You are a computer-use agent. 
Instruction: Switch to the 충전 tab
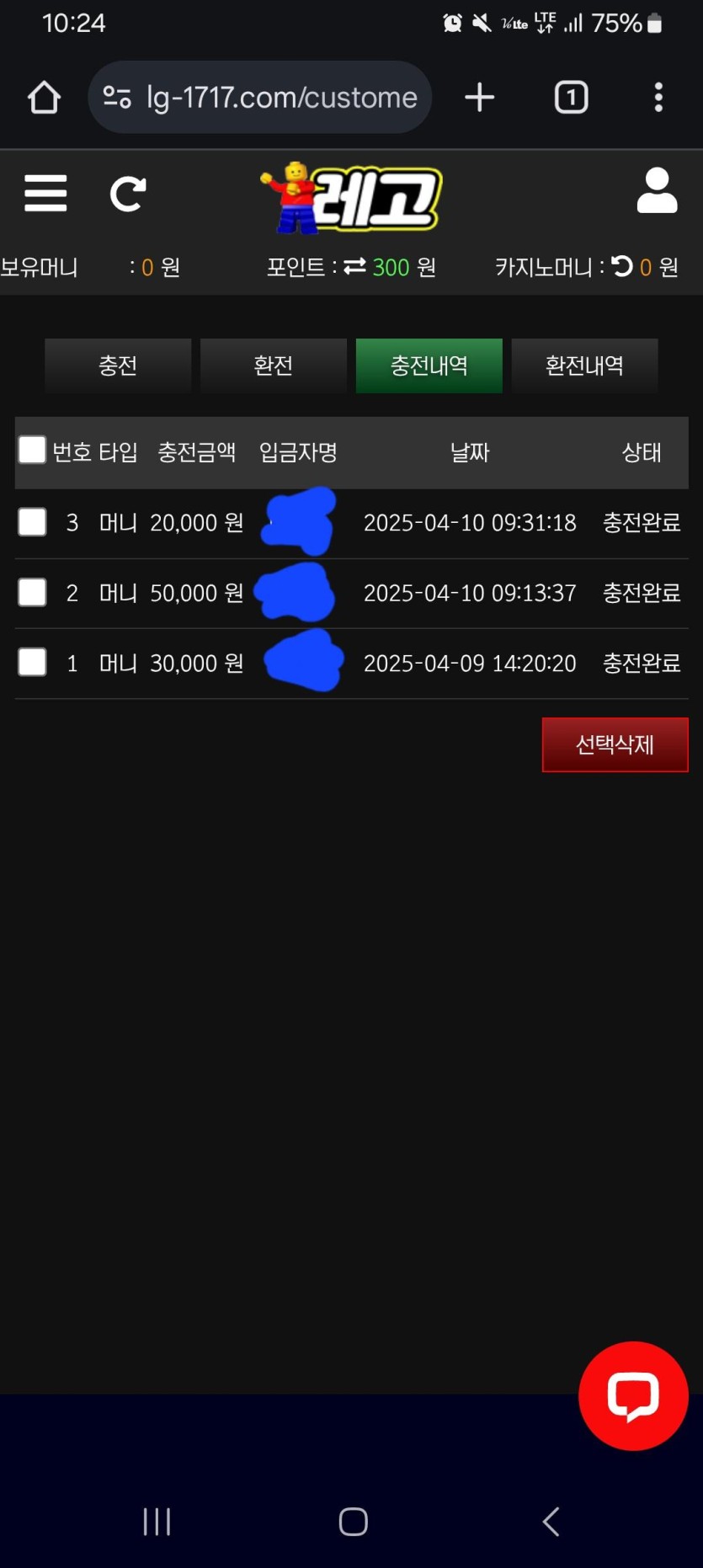[x=118, y=365]
